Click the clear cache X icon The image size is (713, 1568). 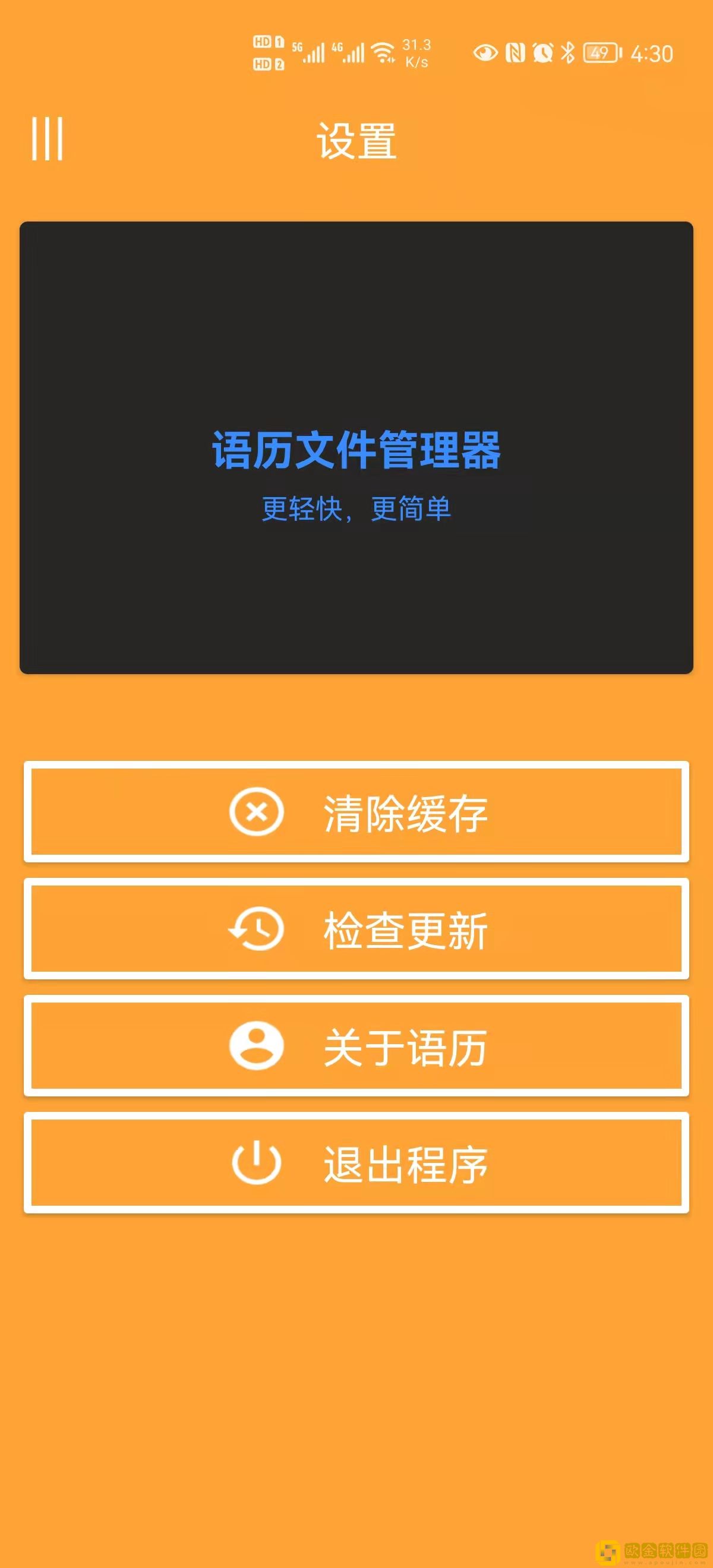(257, 812)
